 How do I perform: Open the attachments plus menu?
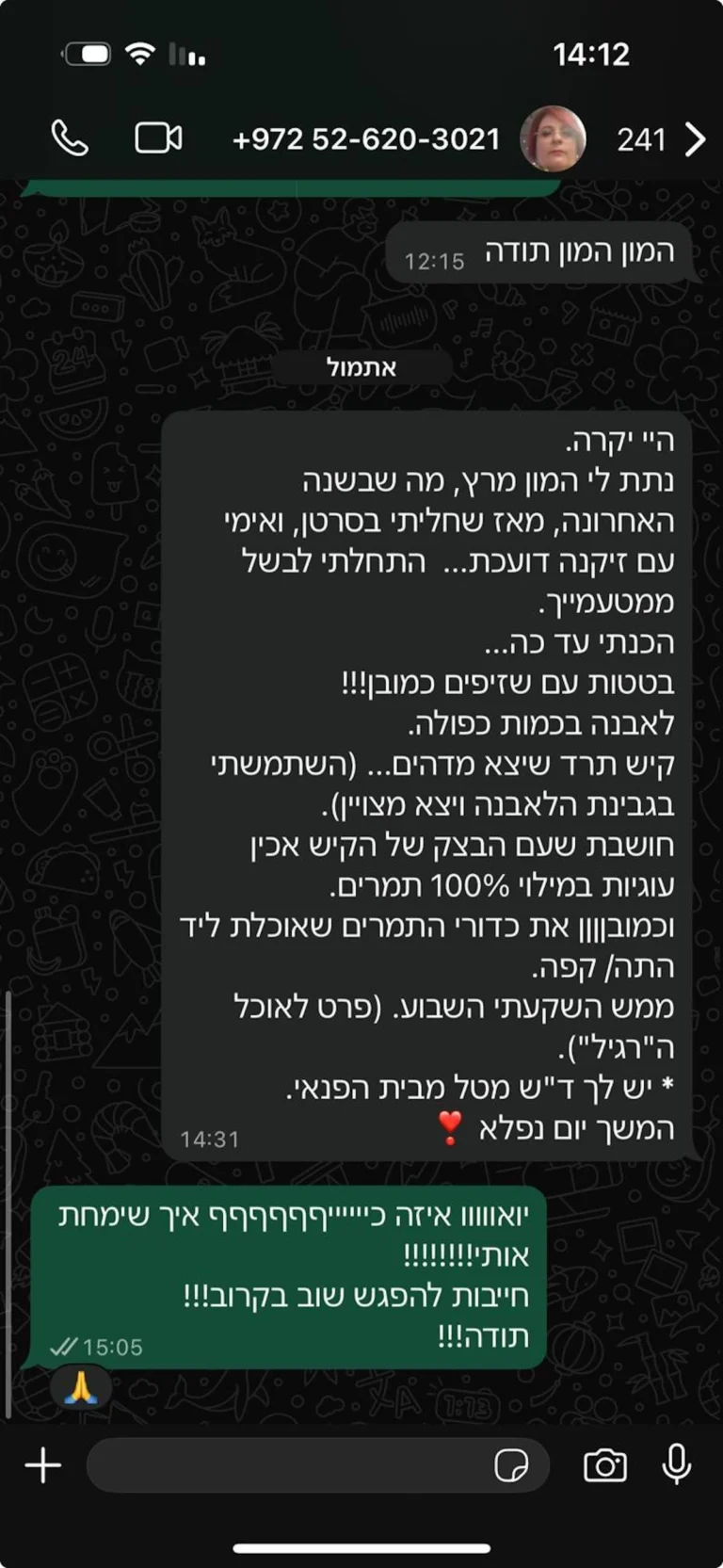[42, 1465]
